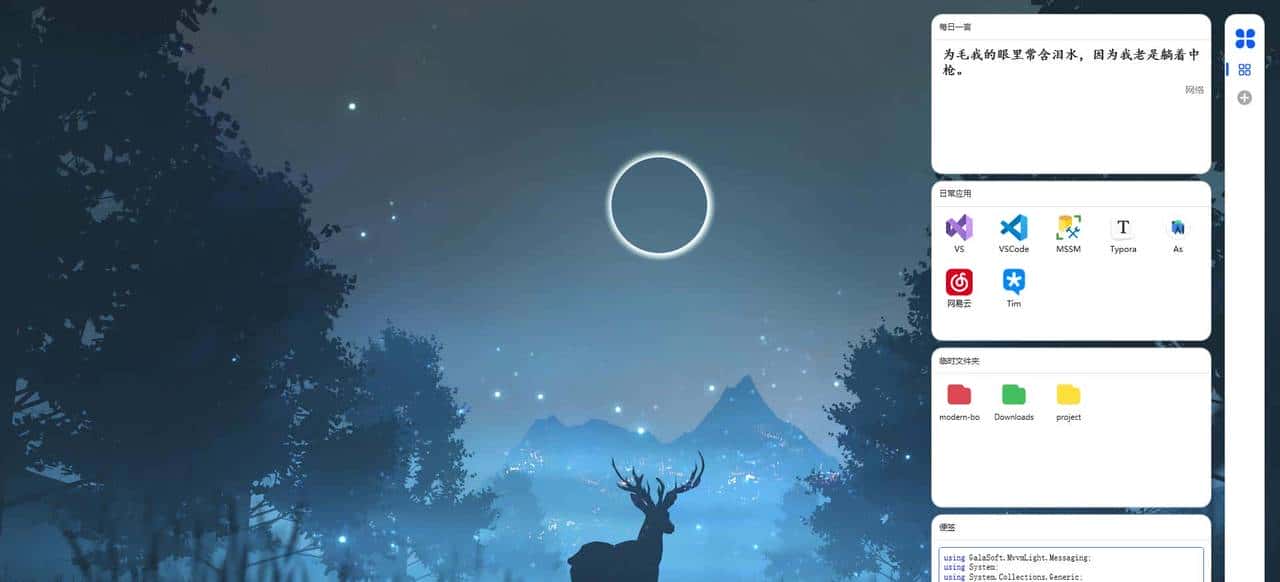Launch 网易云 music app
Image resolution: width=1280 pixels, height=582 pixels.
click(x=959, y=283)
